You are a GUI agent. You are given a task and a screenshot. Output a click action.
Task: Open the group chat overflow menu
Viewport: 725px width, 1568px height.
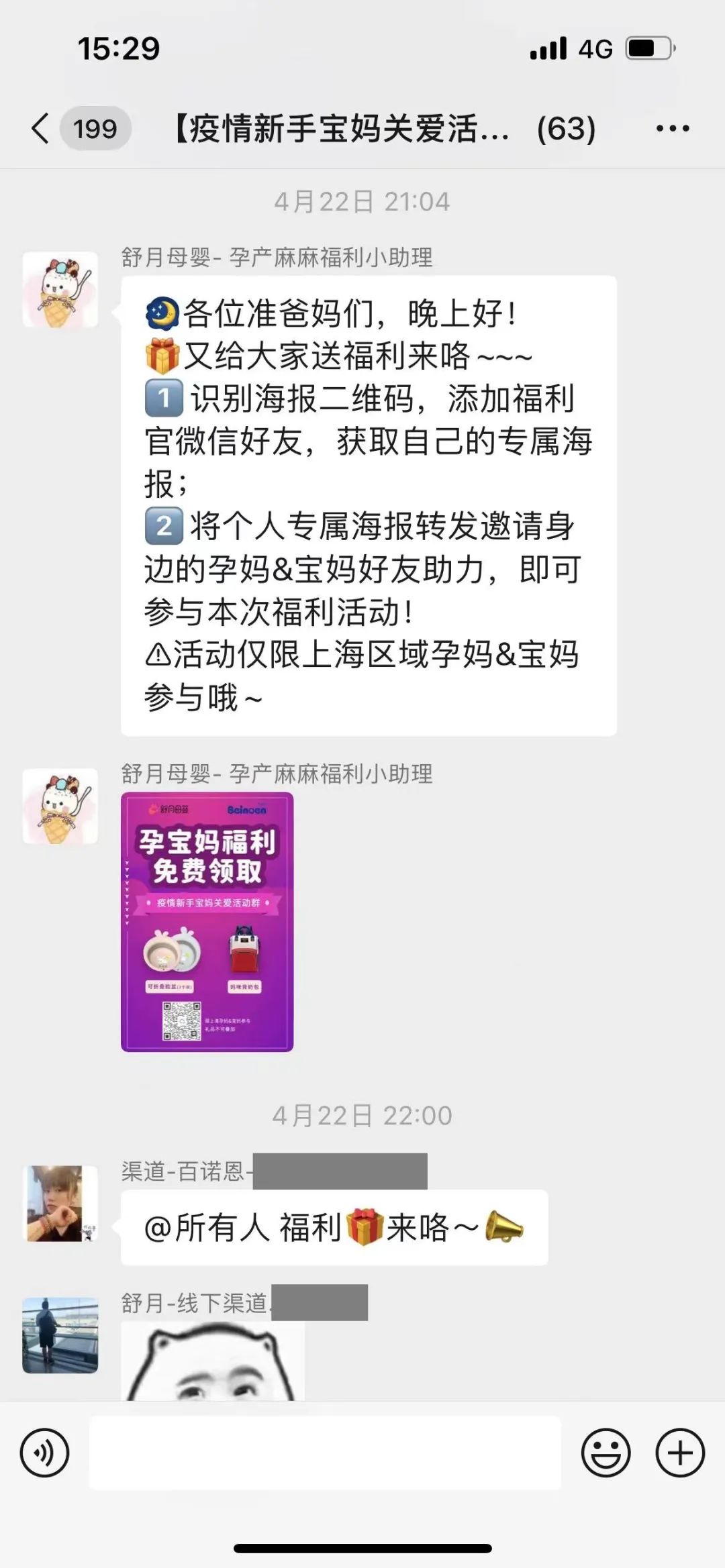coord(672,128)
